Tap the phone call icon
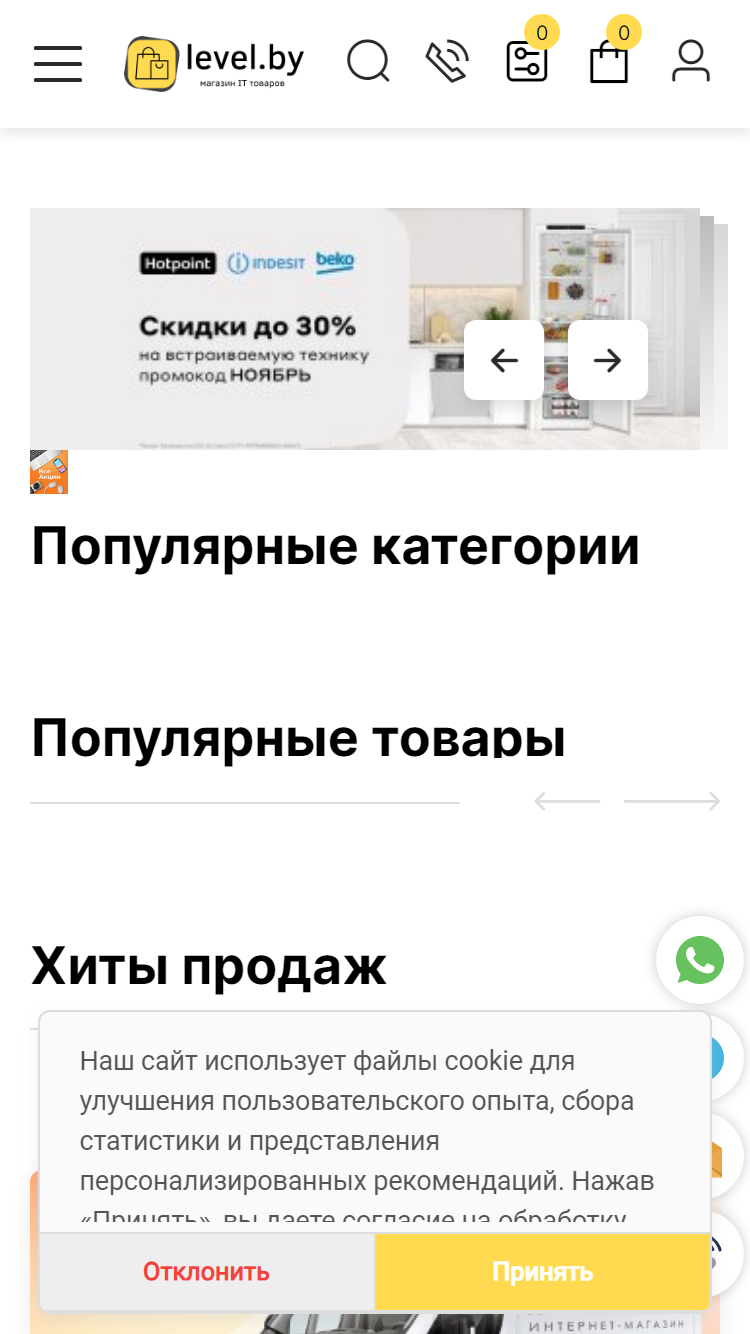The height and width of the screenshot is (1334, 750). [447, 62]
